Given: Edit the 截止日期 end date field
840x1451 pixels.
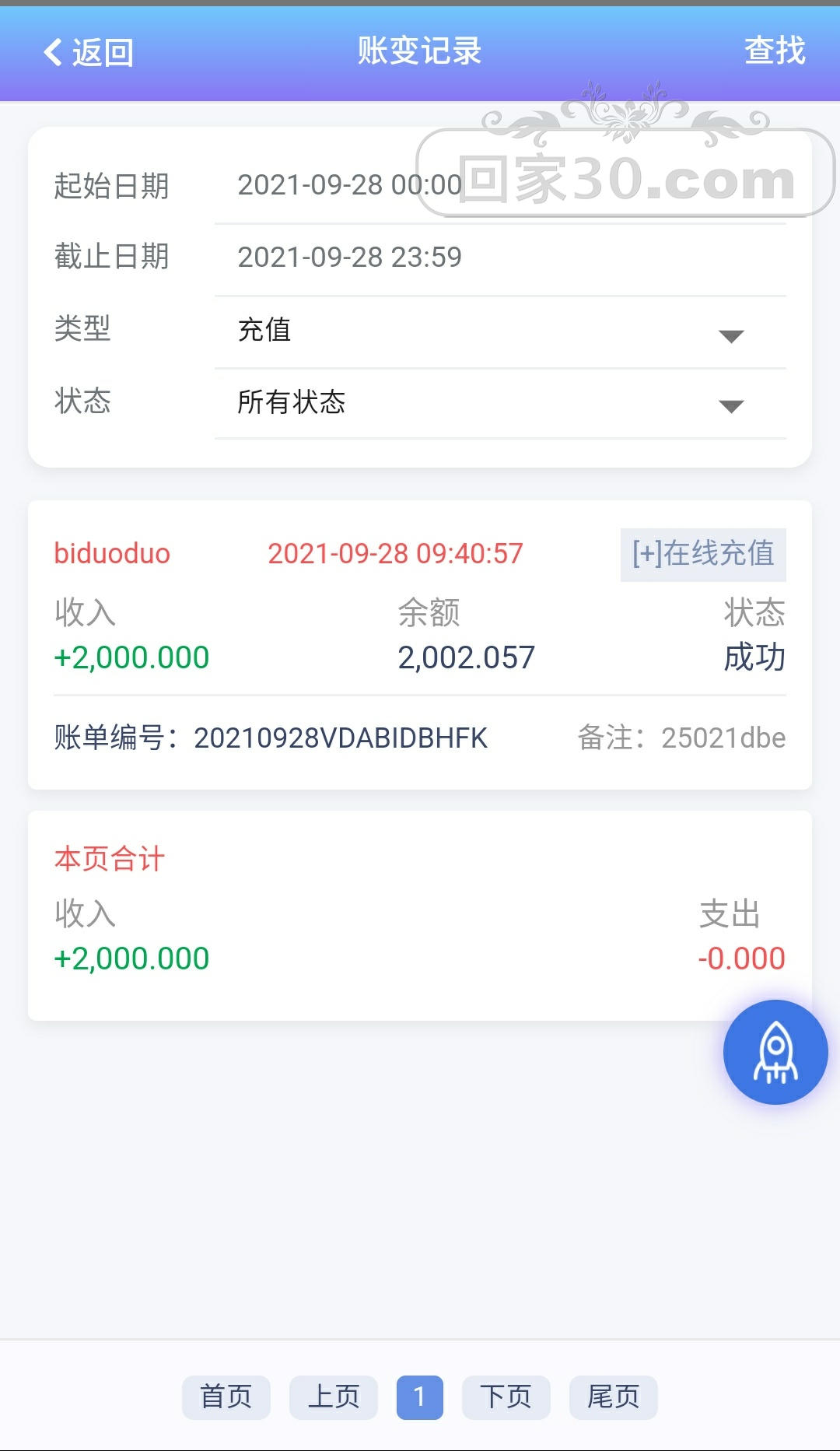Looking at the screenshot, I should point(499,258).
